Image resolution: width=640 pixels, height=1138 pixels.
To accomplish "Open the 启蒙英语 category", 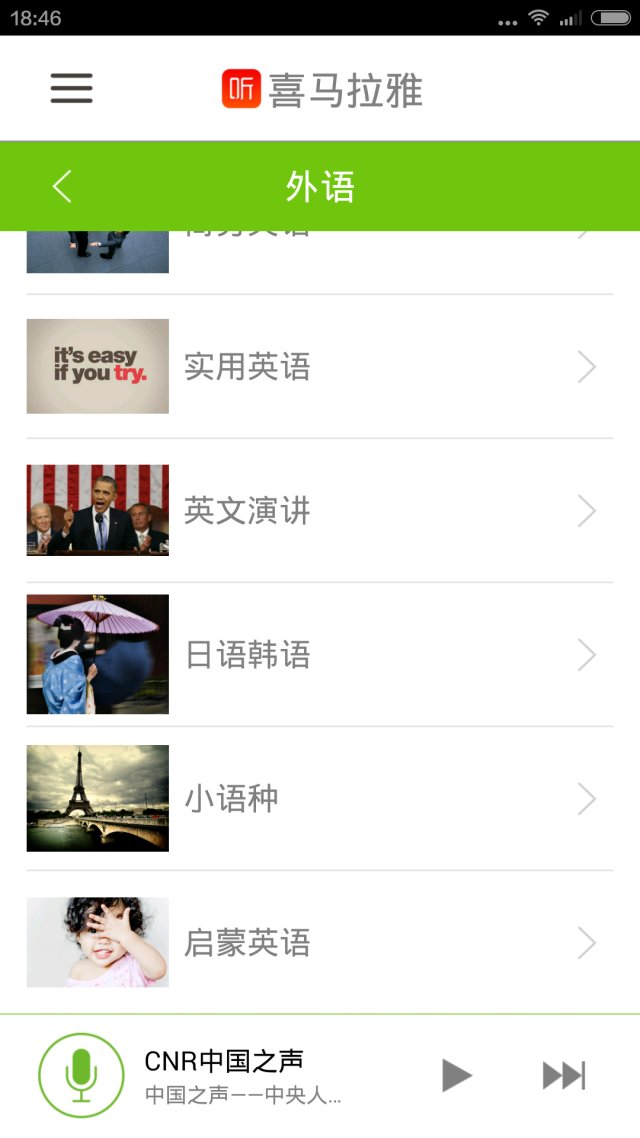I will [319, 943].
